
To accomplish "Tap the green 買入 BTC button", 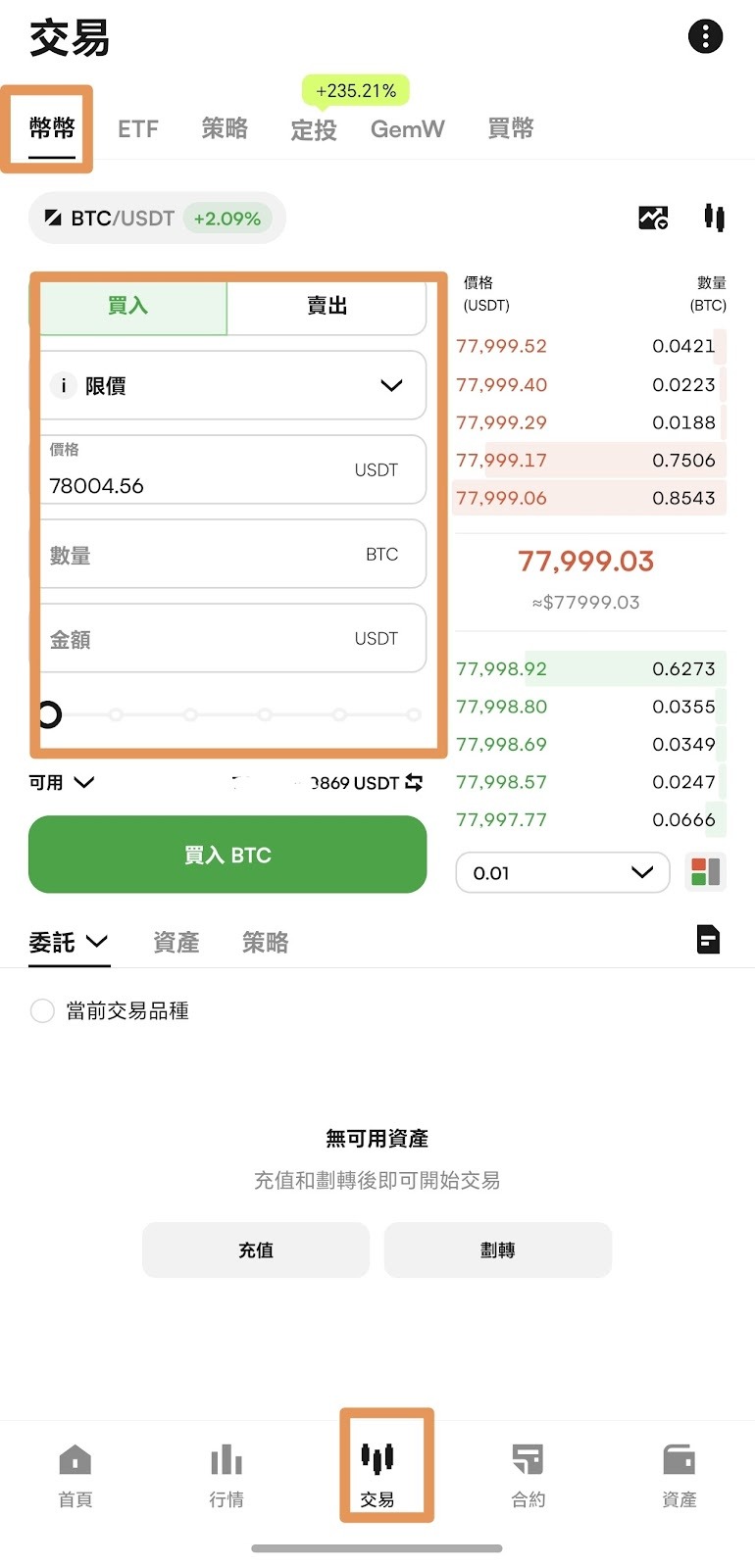I will 227,855.
